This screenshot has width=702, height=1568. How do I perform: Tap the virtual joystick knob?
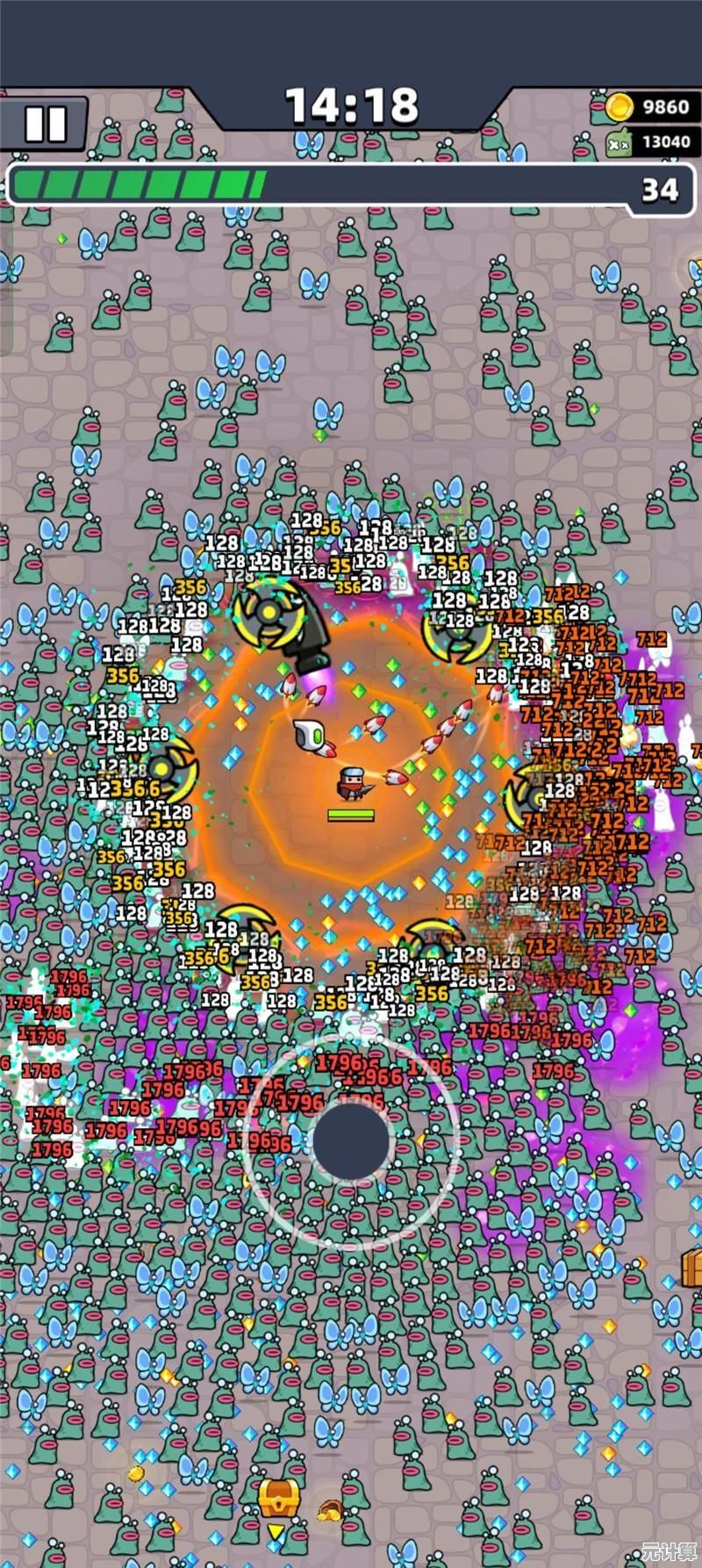[x=351, y=1140]
